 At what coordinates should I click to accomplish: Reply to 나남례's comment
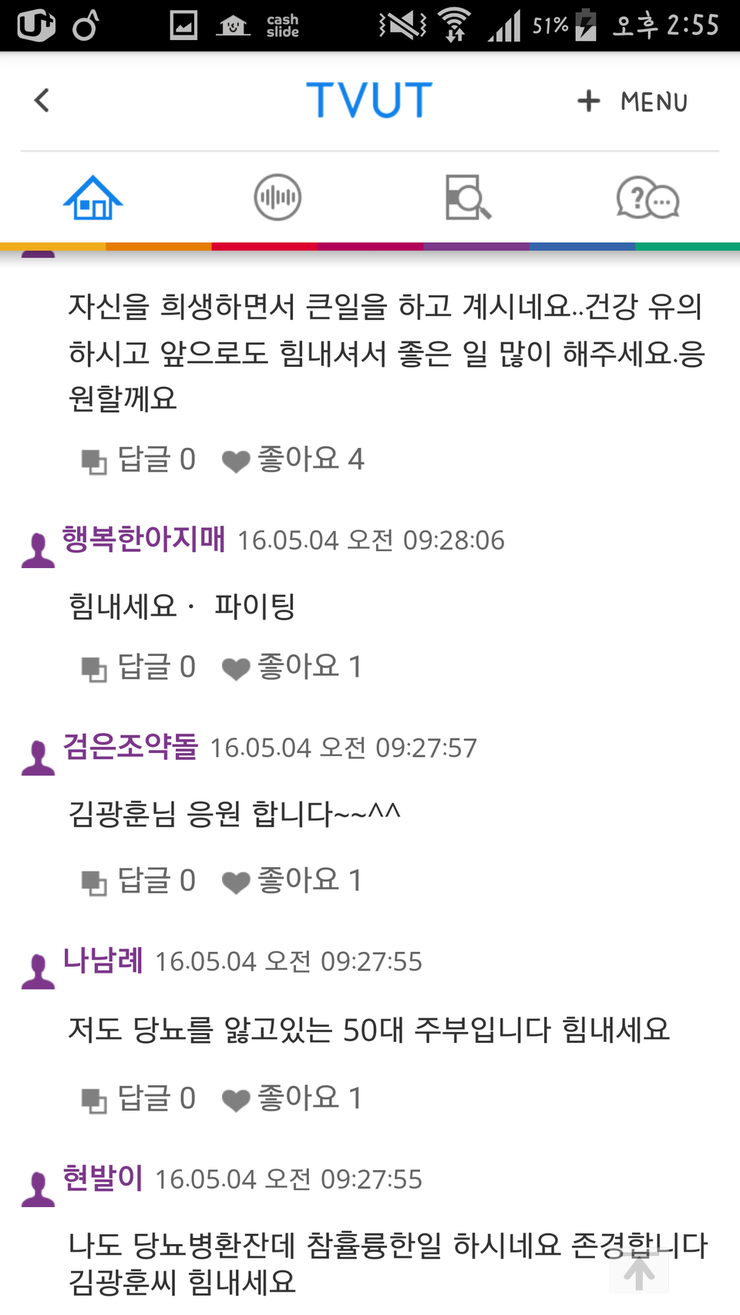pos(138,1099)
